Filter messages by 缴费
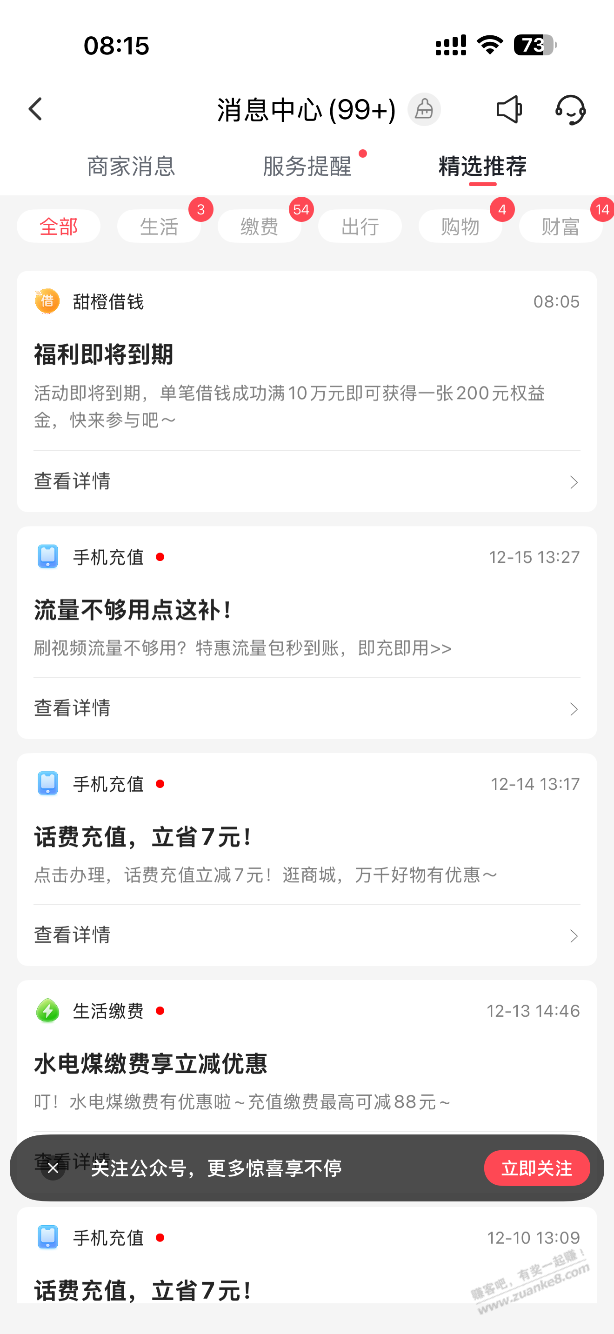Viewport: 614px width, 1334px height. pos(260,227)
